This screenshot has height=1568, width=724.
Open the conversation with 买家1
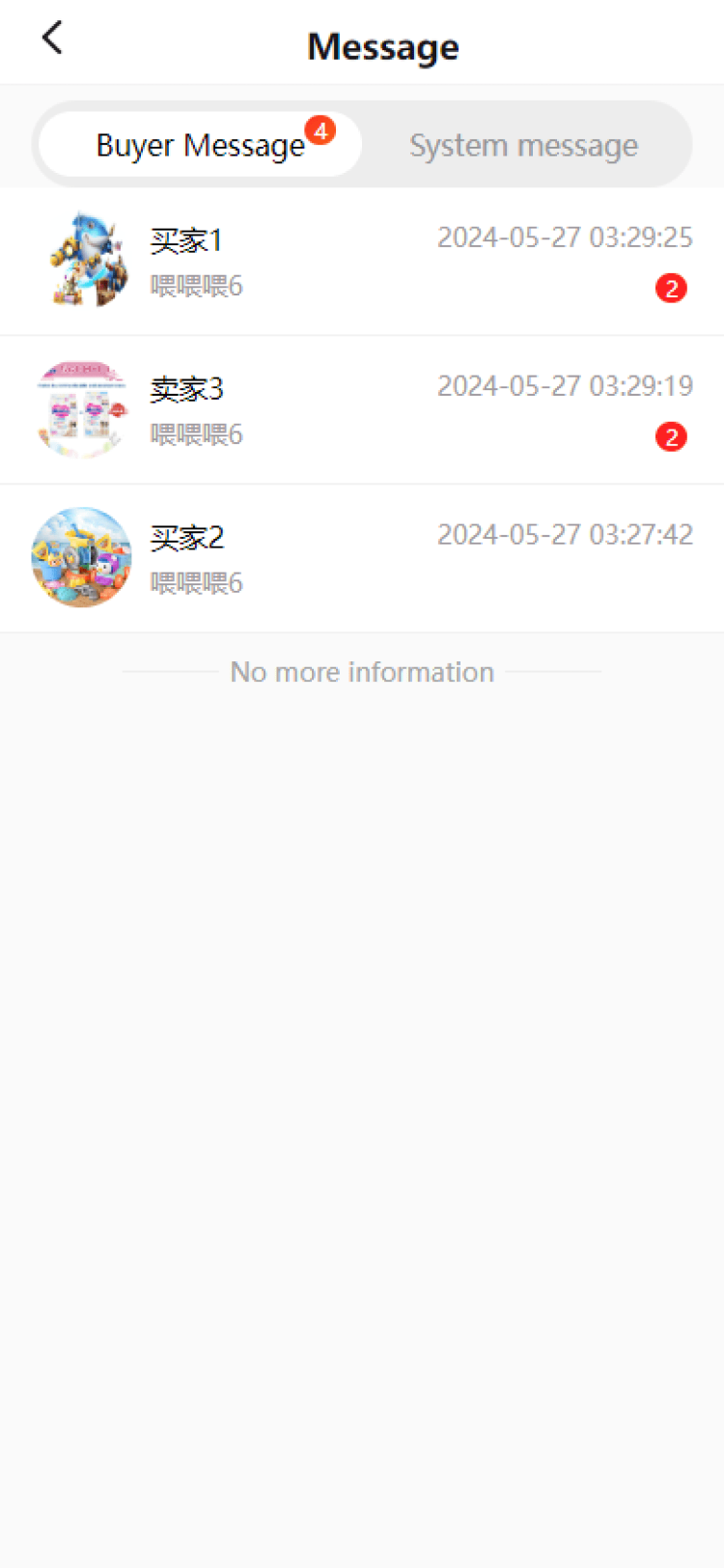click(362, 262)
